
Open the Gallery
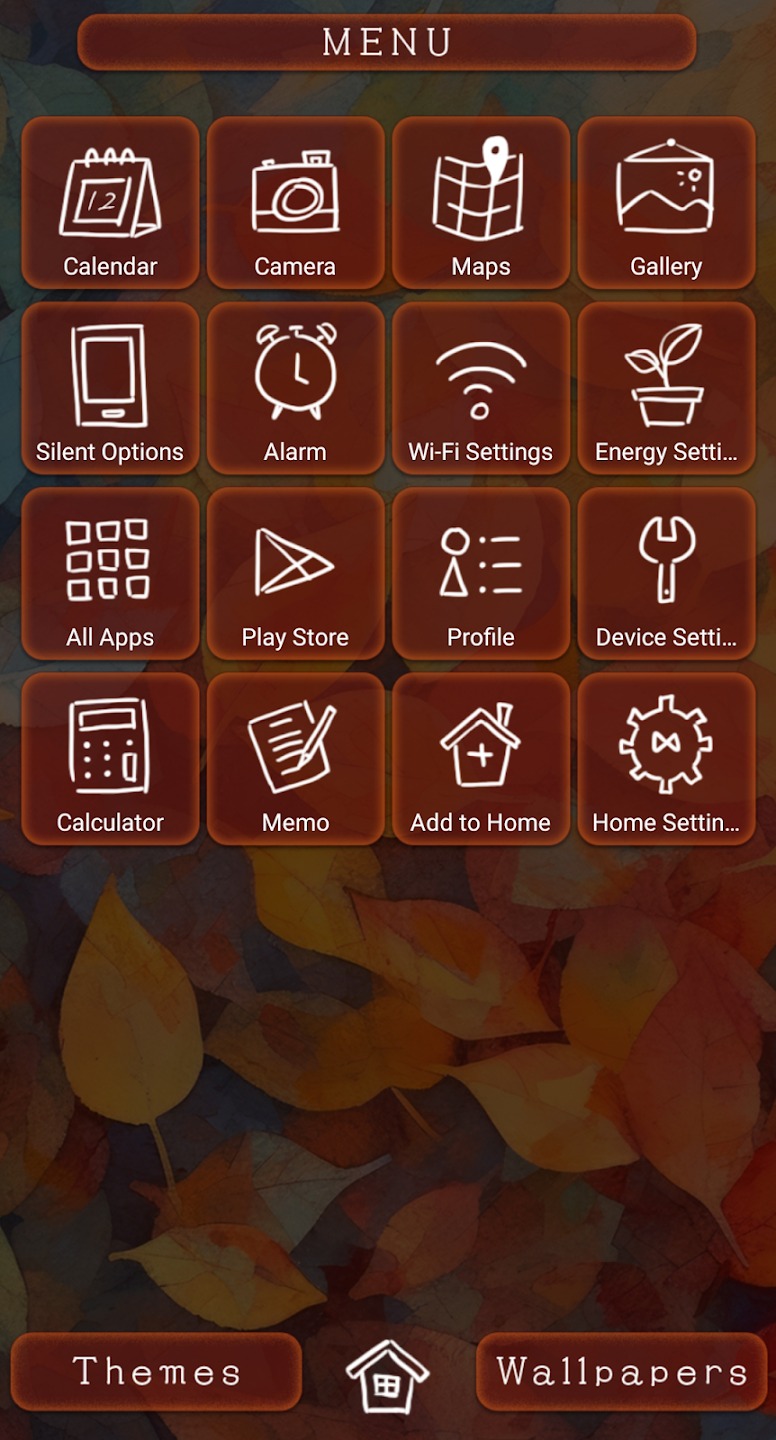tap(666, 203)
